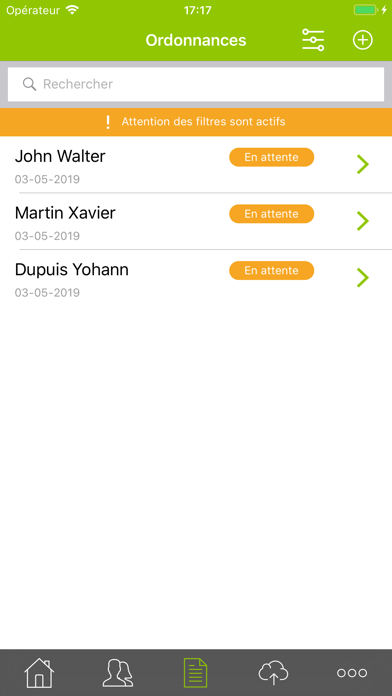Go to the home tab
This screenshot has width=392, height=696.
click(39, 673)
